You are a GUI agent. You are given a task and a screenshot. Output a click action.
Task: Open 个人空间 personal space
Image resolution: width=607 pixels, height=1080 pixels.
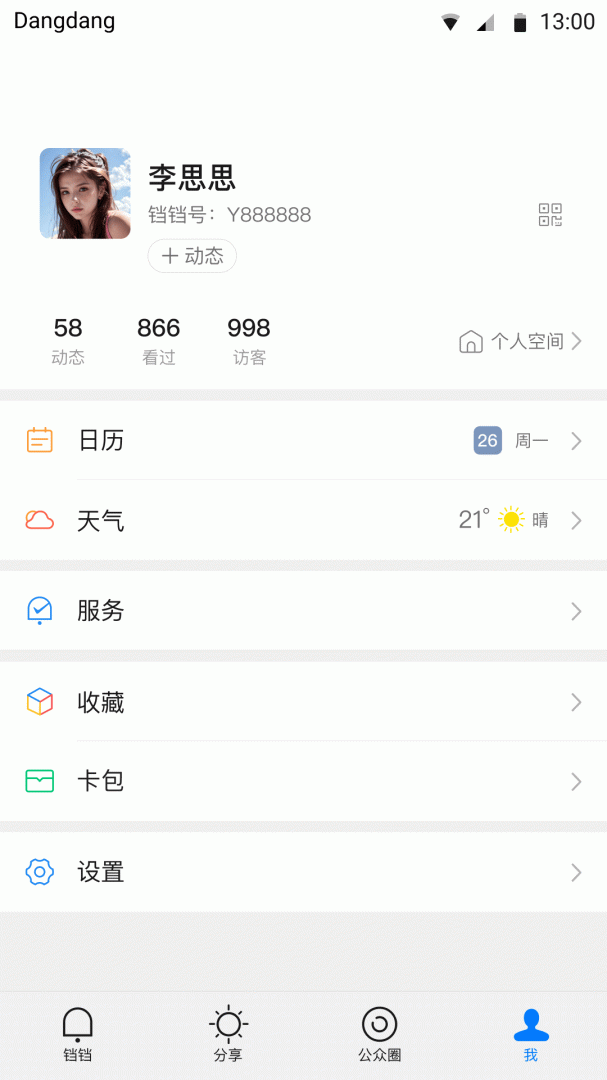tap(520, 342)
